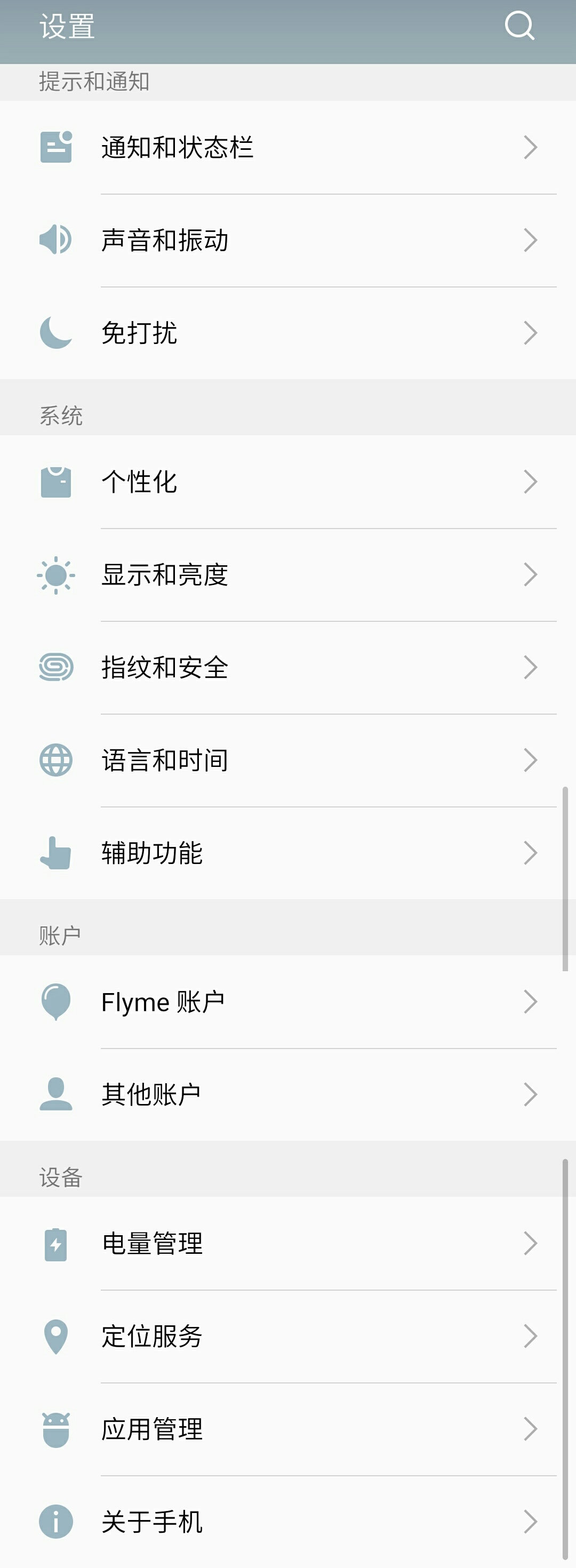576x1568 pixels.
Task: Open the 个性化 personalization icon
Action: (56, 483)
